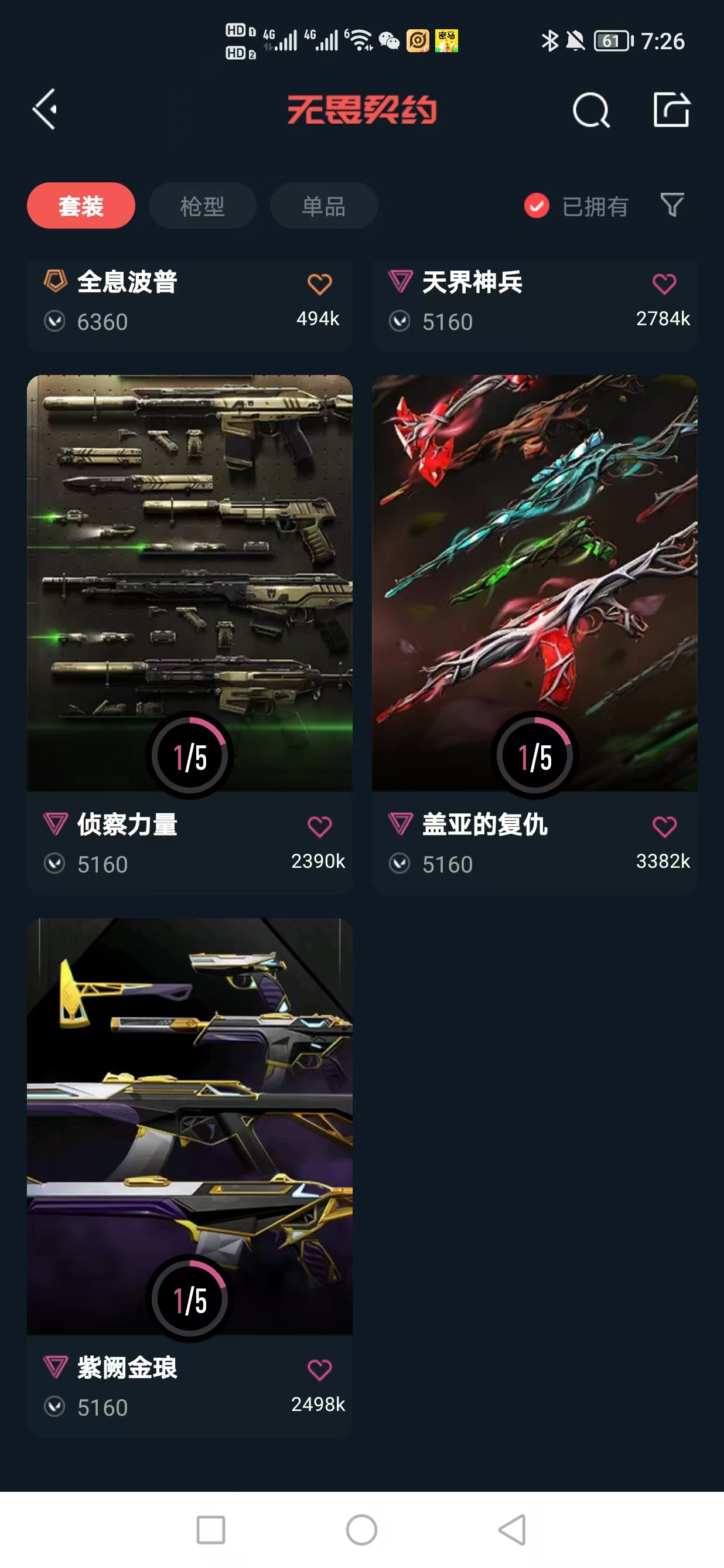Screen dimensions: 724x1568
Task: Tap the rarity badge beside 天界神兵
Action: pos(401,282)
